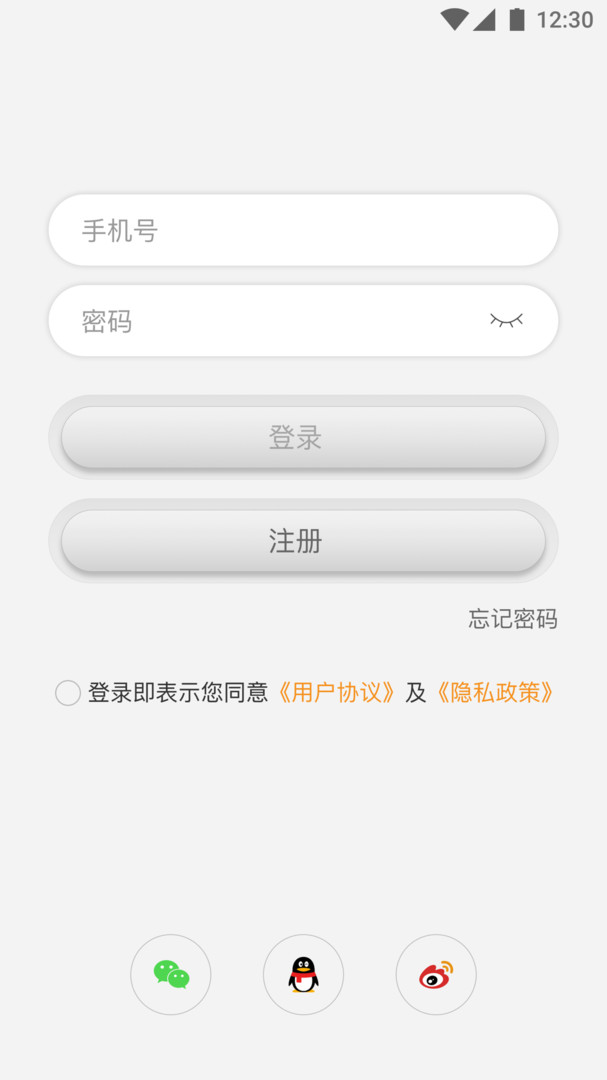Tap the 登录 login button

[x=303, y=437]
